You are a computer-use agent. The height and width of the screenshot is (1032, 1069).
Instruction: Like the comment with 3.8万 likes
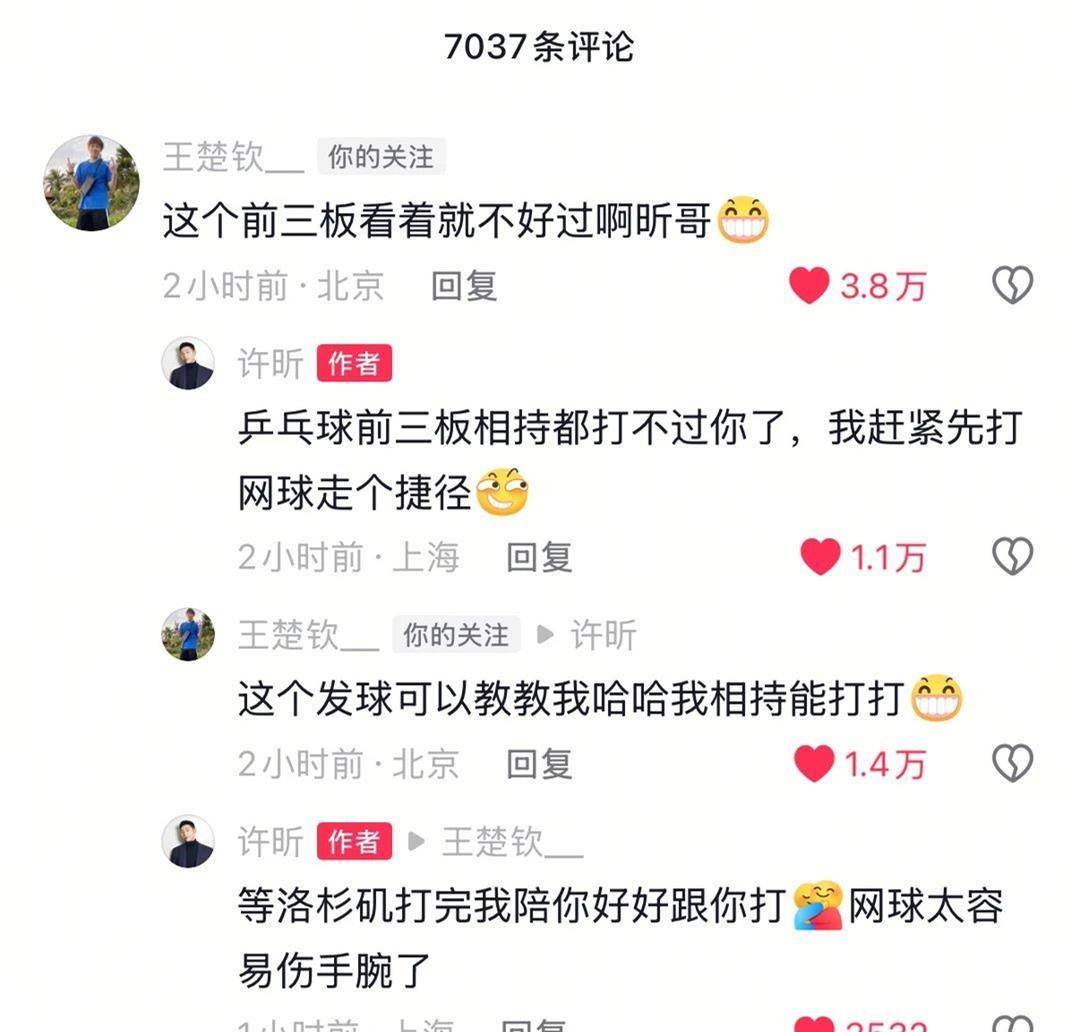[810, 286]
